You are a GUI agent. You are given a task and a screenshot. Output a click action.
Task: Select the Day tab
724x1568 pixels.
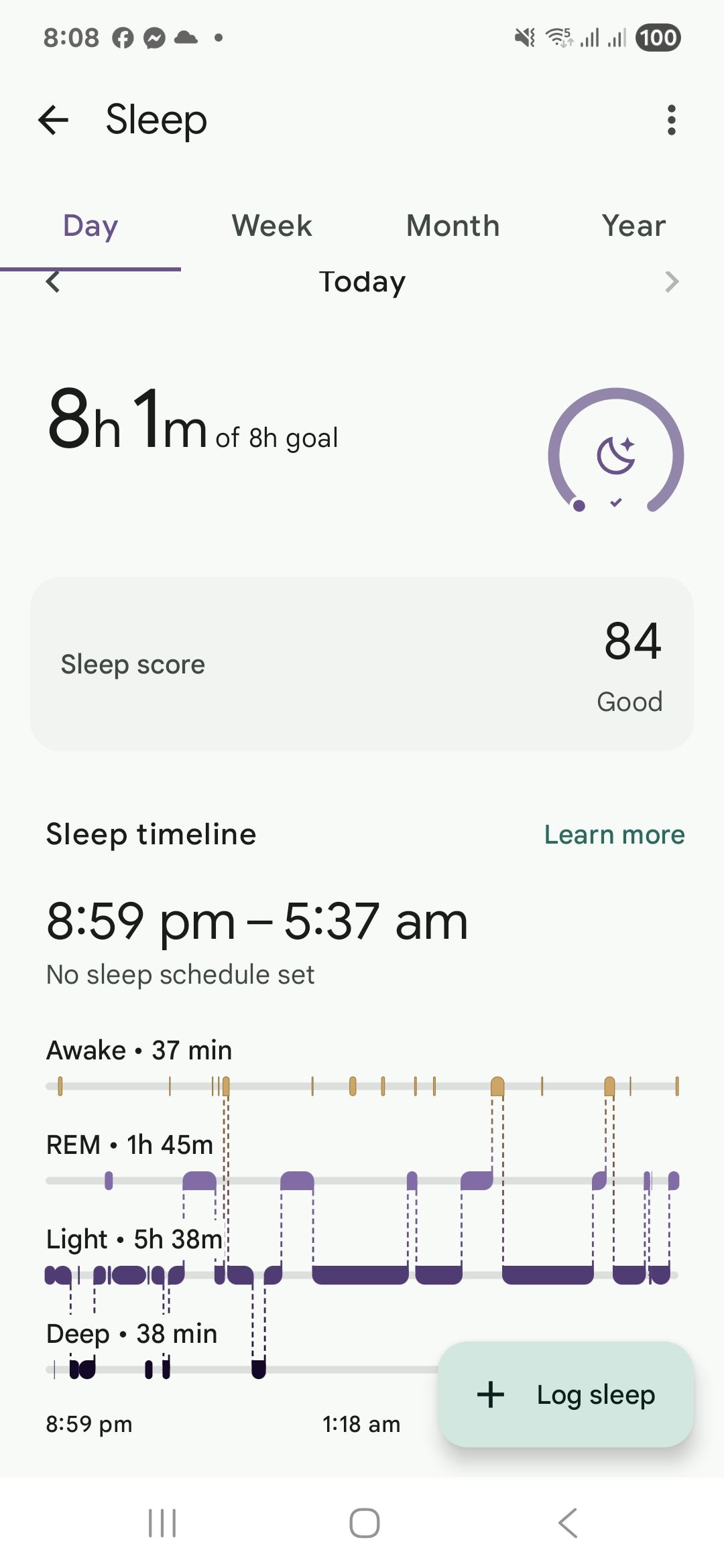tap(90, 226)
